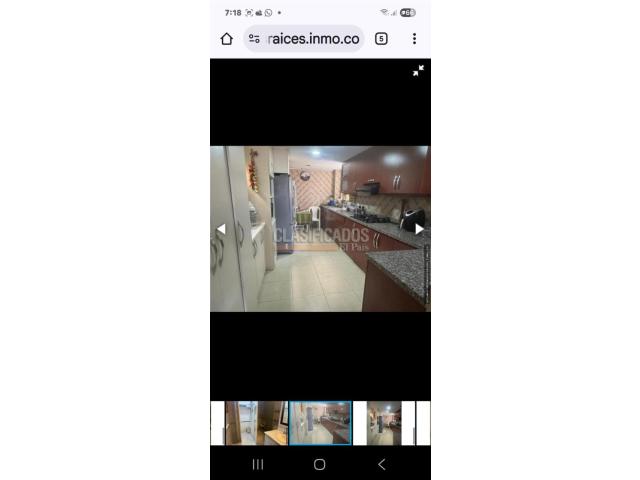Select the first thumbnail in the strip
The height and width of the screenshot is (480, 640).
click(255, 423)
